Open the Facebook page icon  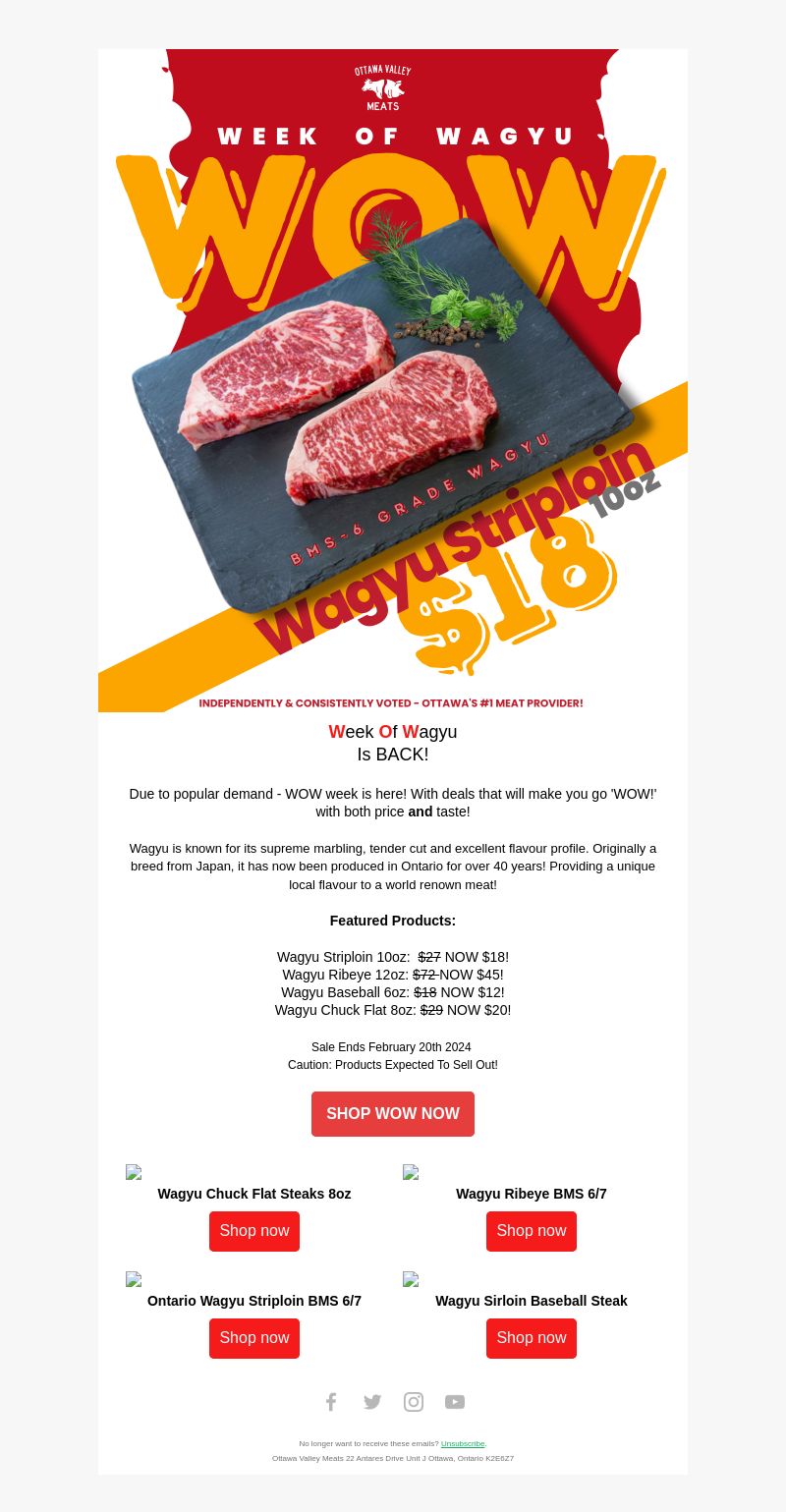(x=331, y=1402)
